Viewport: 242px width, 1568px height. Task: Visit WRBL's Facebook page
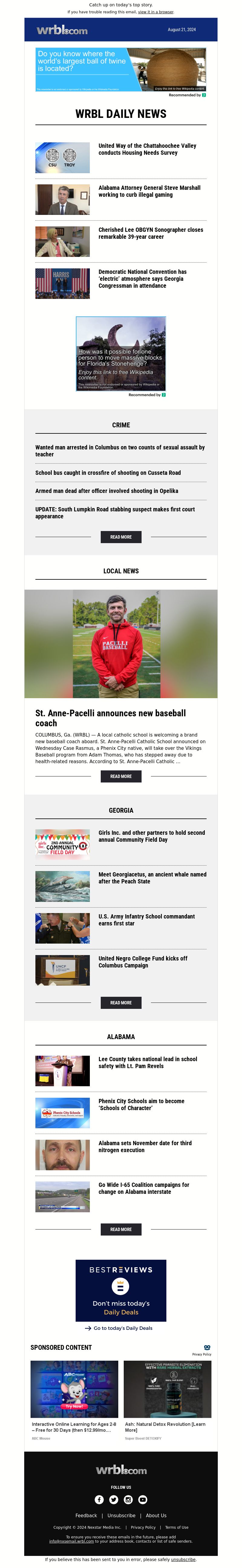[99, 1499]
